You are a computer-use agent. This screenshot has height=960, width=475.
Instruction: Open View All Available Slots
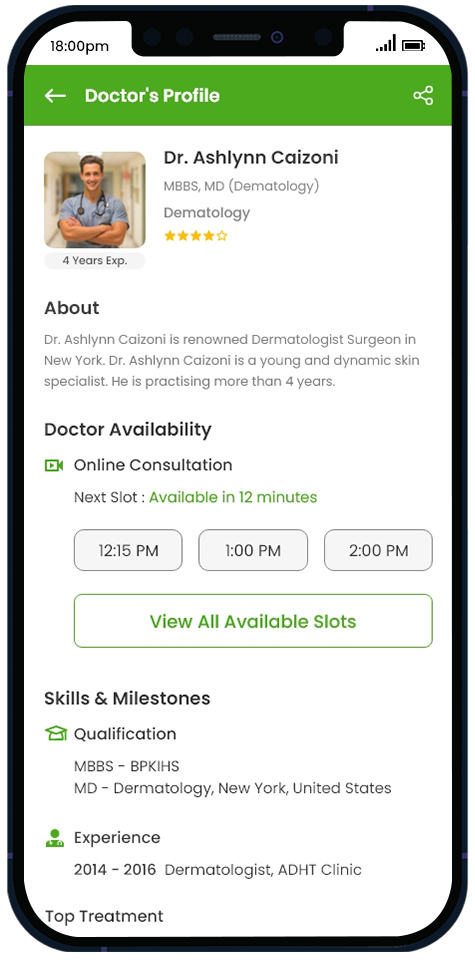pyautogui.click(x=253, y=621)
